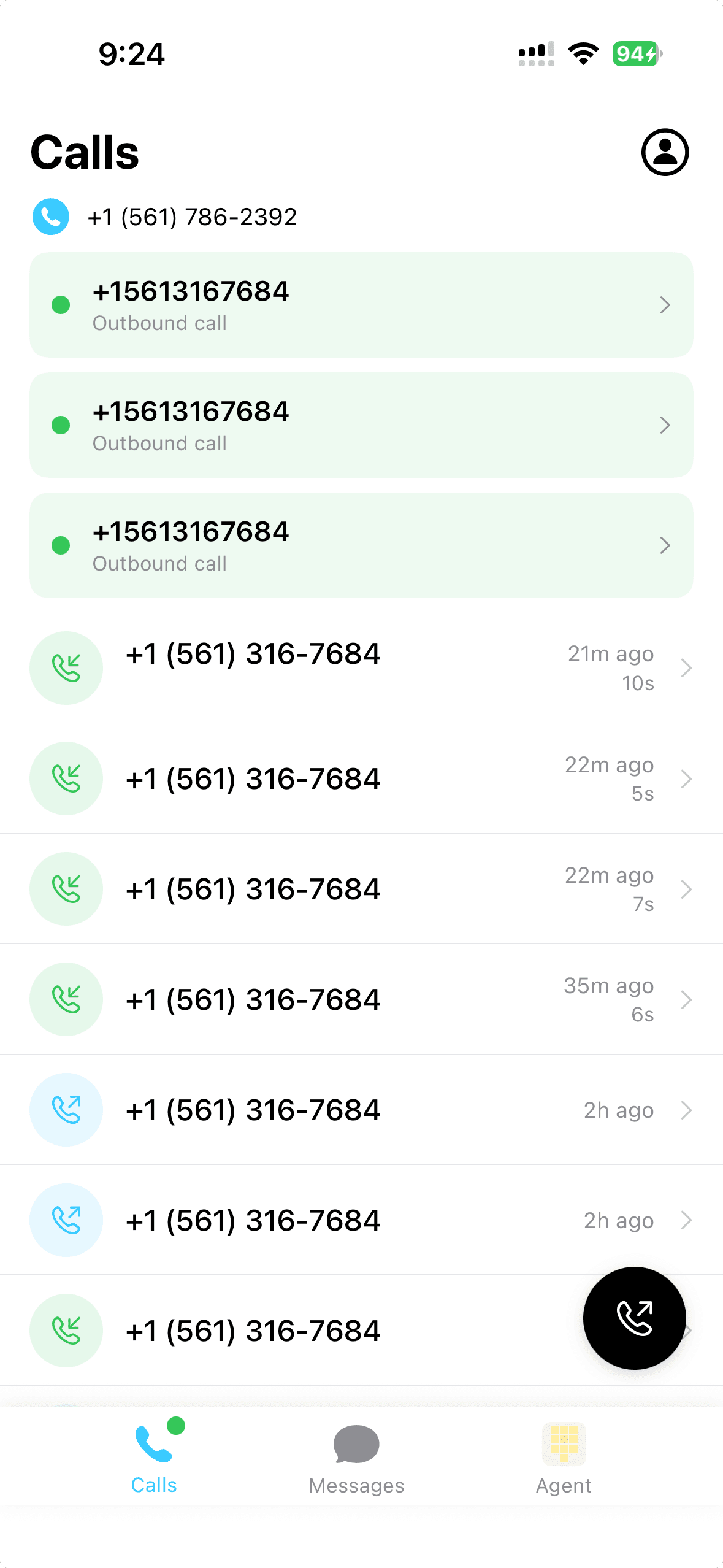Open the call entry labeled 22m ago 7s
Viewport: 723px width, 1568px height.
[x=361, y=889]
